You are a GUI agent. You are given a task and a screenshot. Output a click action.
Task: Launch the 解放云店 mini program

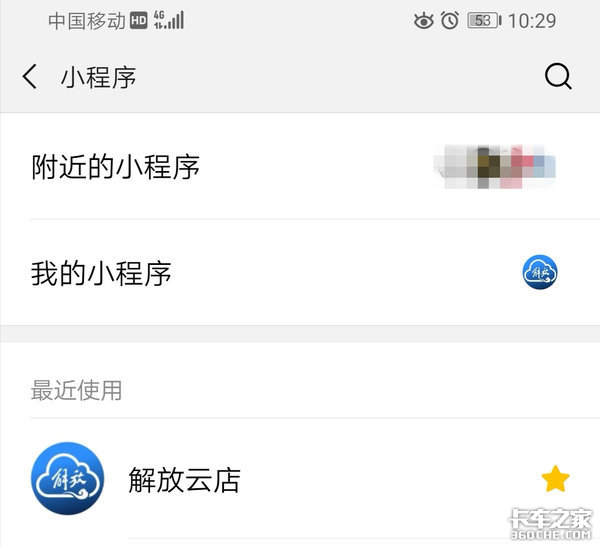point(185,480)
